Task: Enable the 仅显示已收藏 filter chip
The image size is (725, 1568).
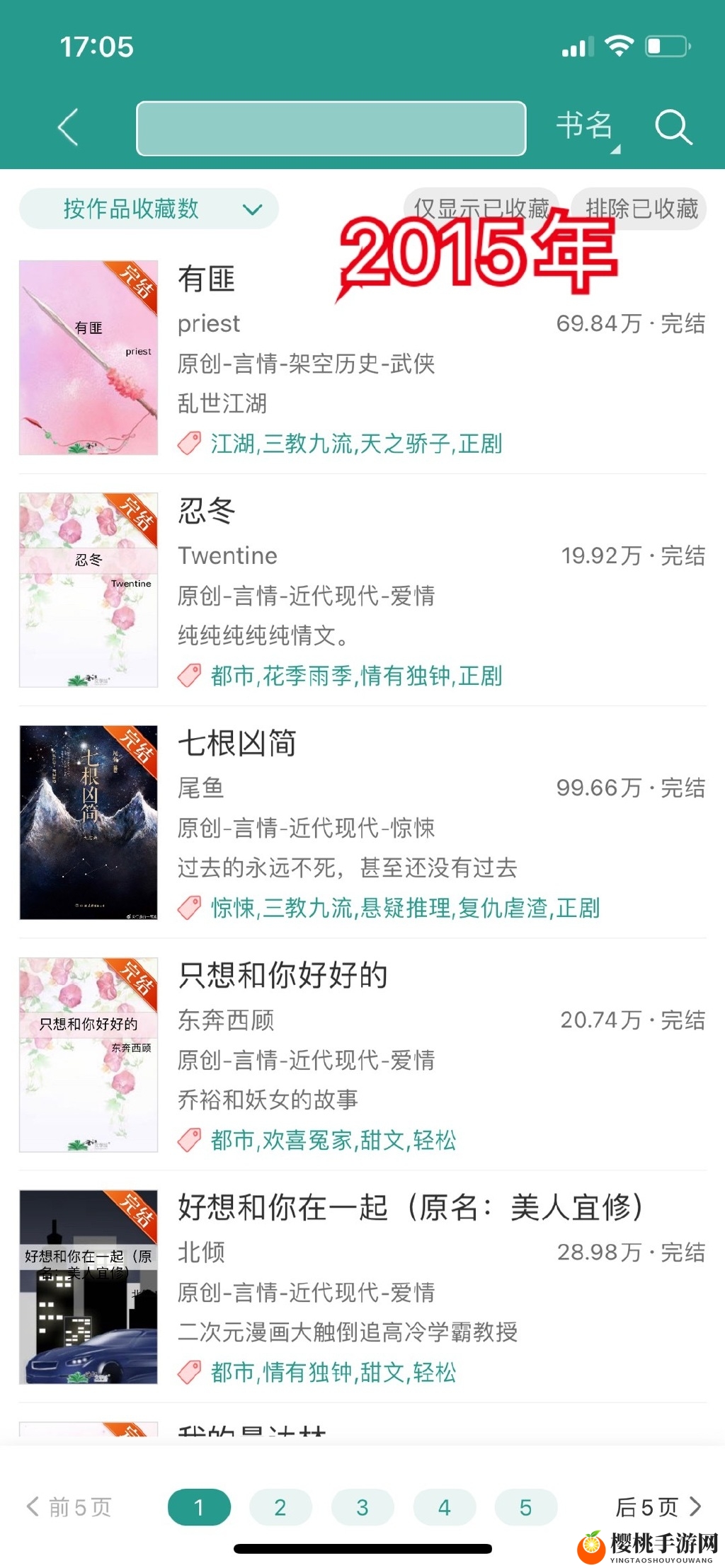Action: 481,208
